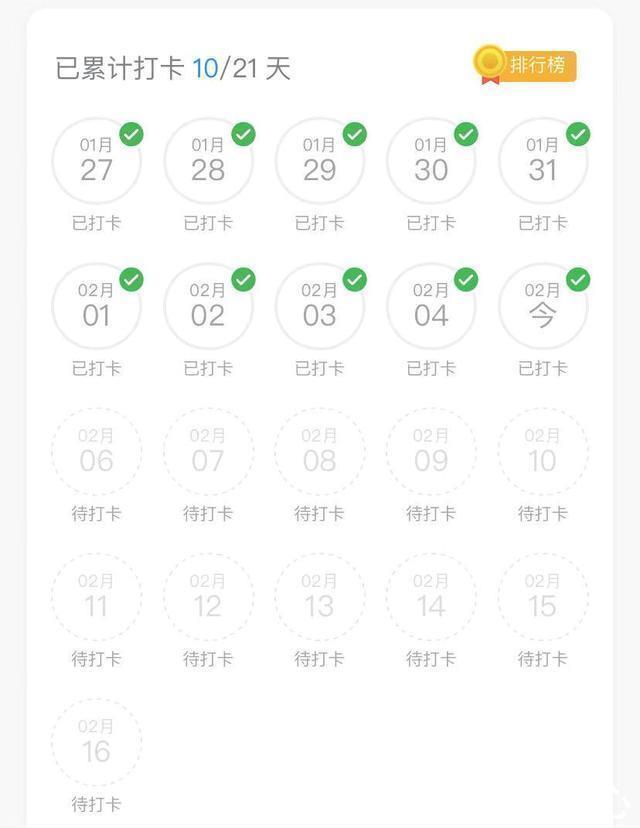Open the 01月27 check-in day
Screen dimensions: 640x828
(96, 162)
